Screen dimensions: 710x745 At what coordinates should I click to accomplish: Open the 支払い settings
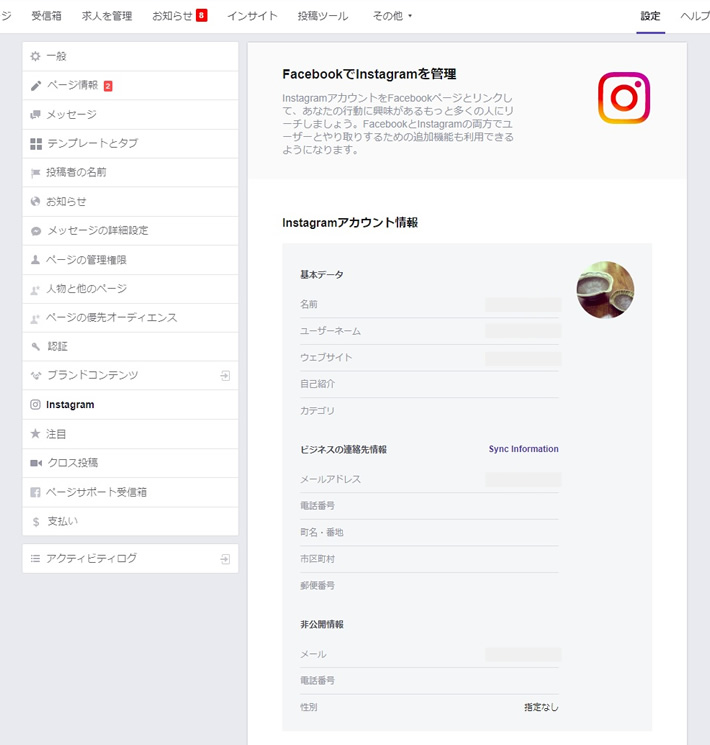[x=62, y=522]
